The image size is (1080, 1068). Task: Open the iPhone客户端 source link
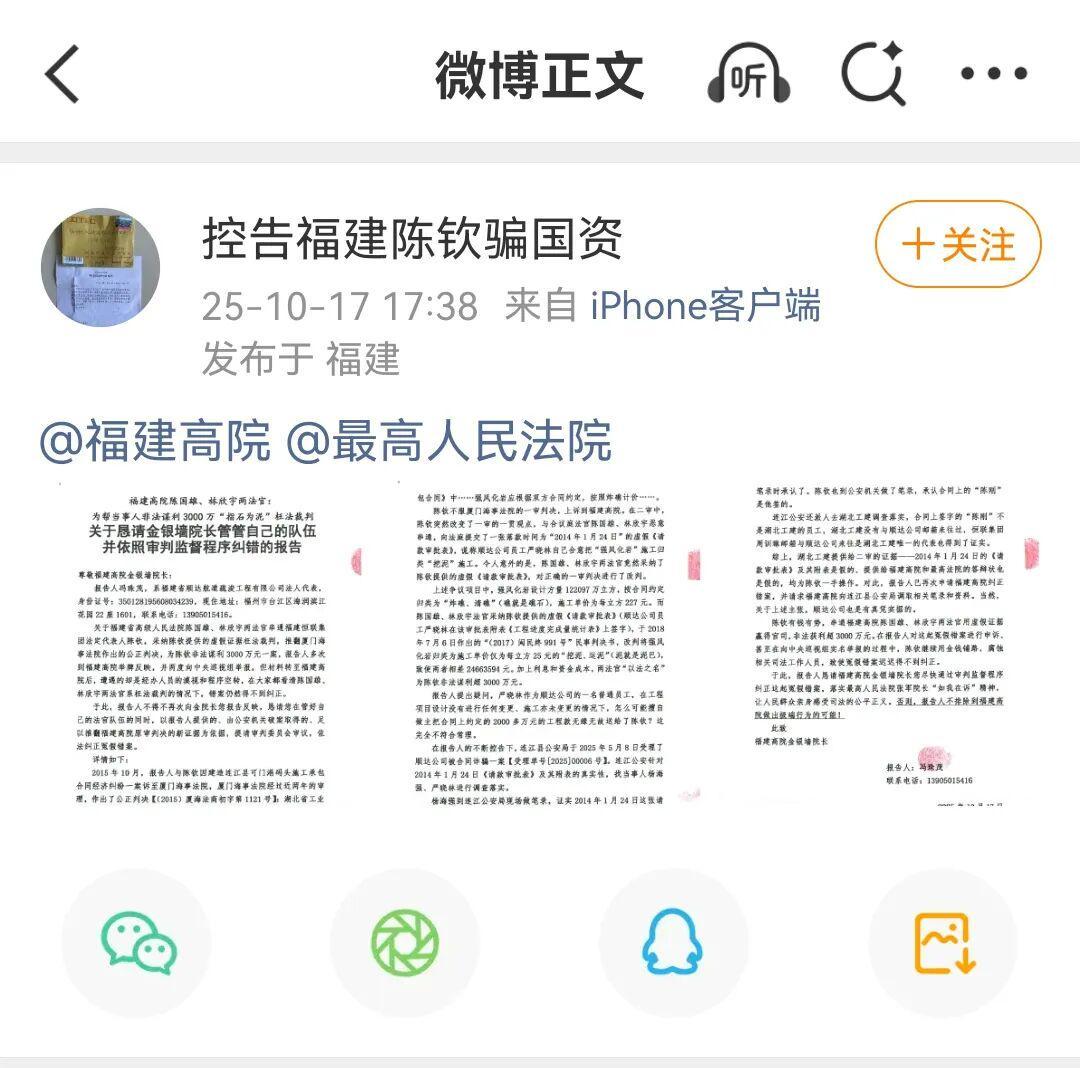[x=705, y=305]
